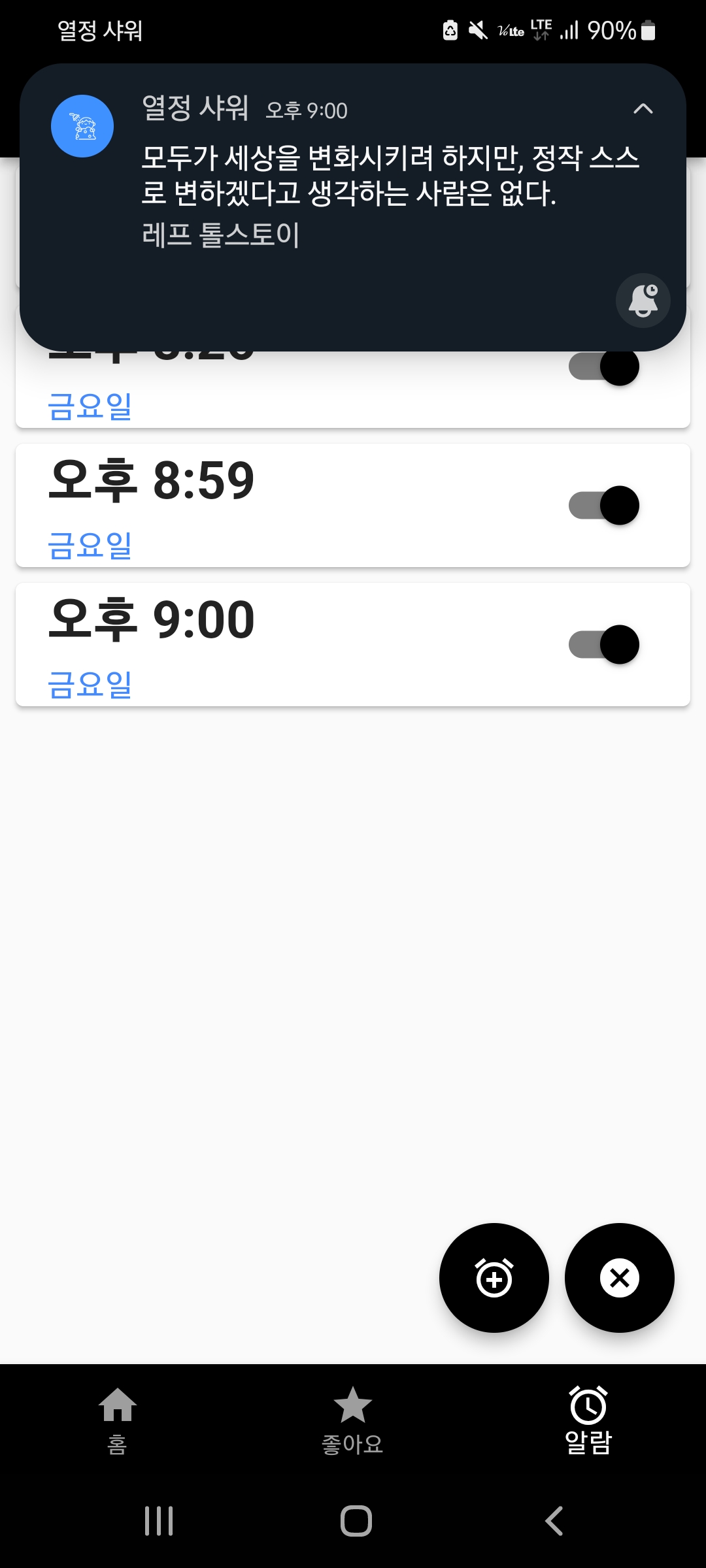Open the Tolstoy quote notification
Screen dimensions: 706x1568
[x=353, y=207]
